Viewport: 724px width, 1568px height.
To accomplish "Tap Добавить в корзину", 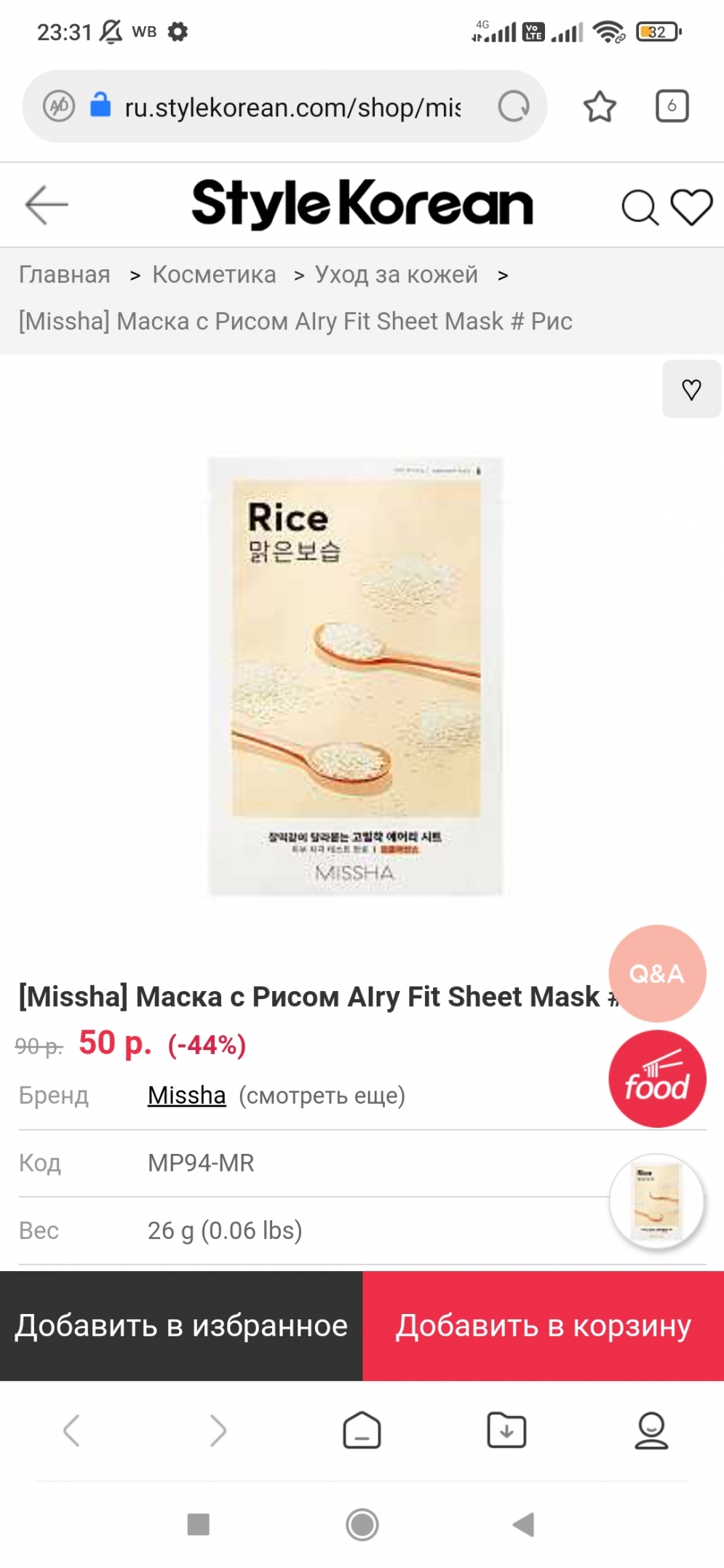I will click(543, 1326).
